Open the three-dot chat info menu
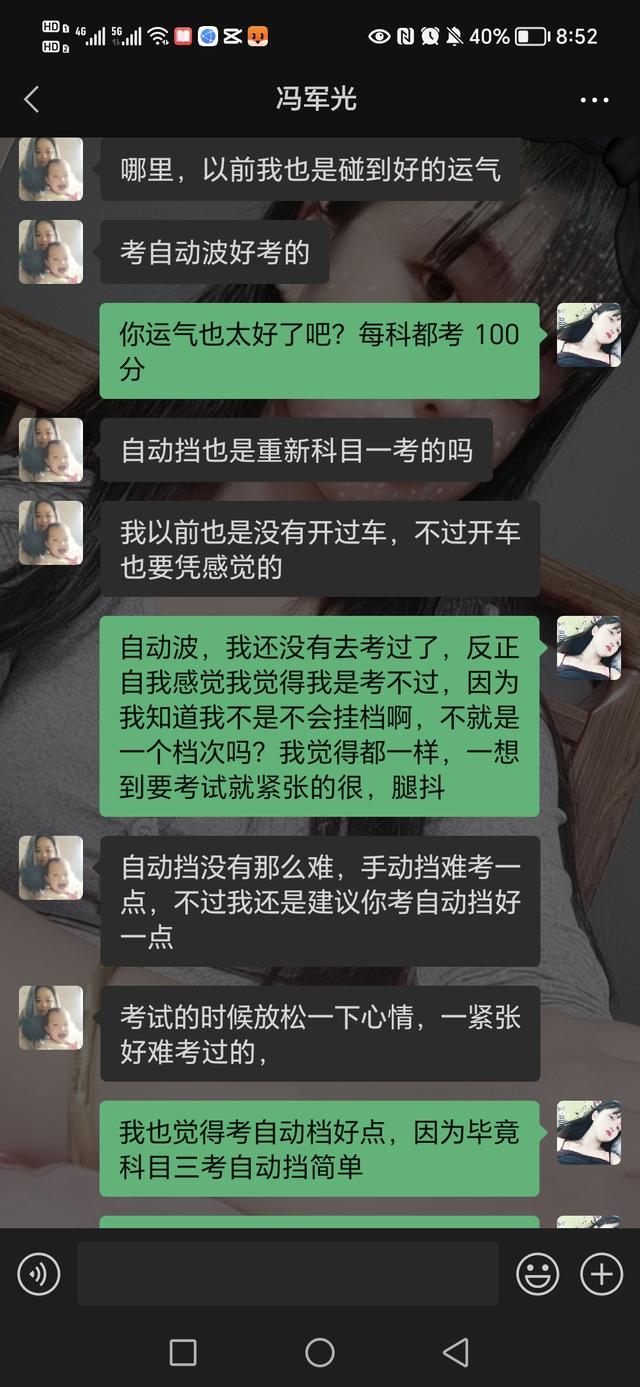640x1387 pixels. pos(594,100)
